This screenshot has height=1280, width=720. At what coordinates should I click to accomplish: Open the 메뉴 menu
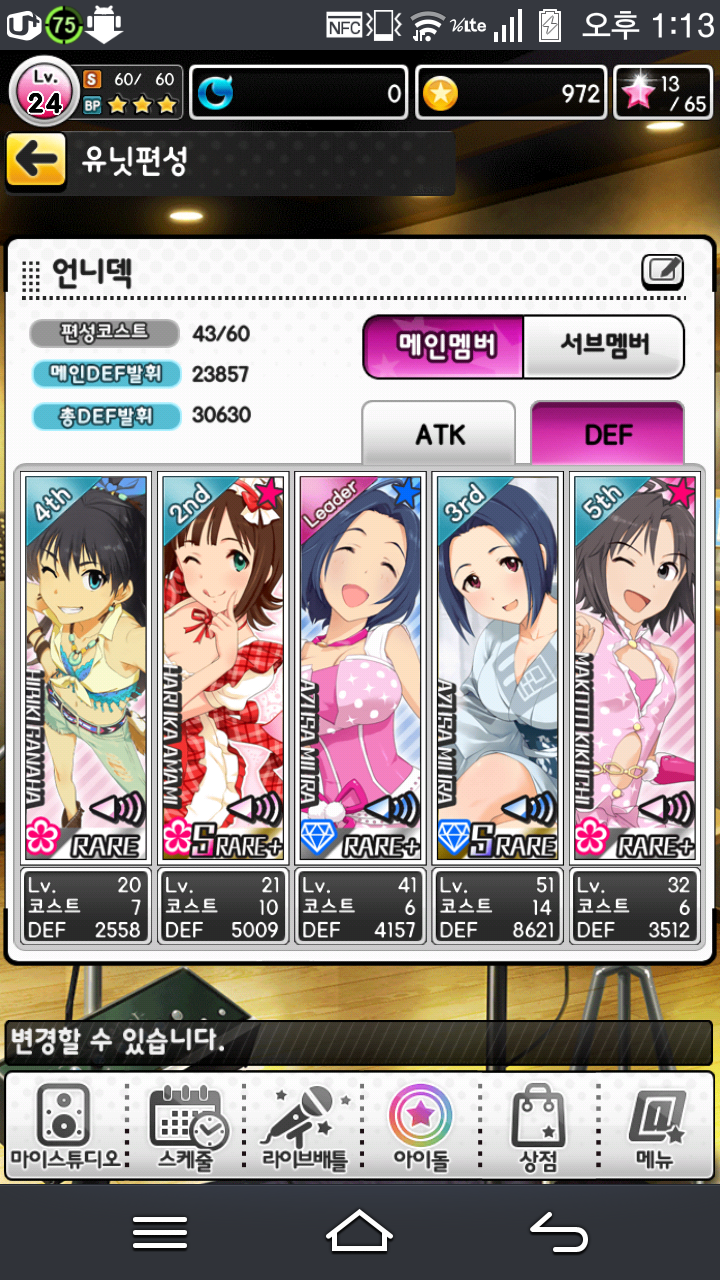(655, 1127)
